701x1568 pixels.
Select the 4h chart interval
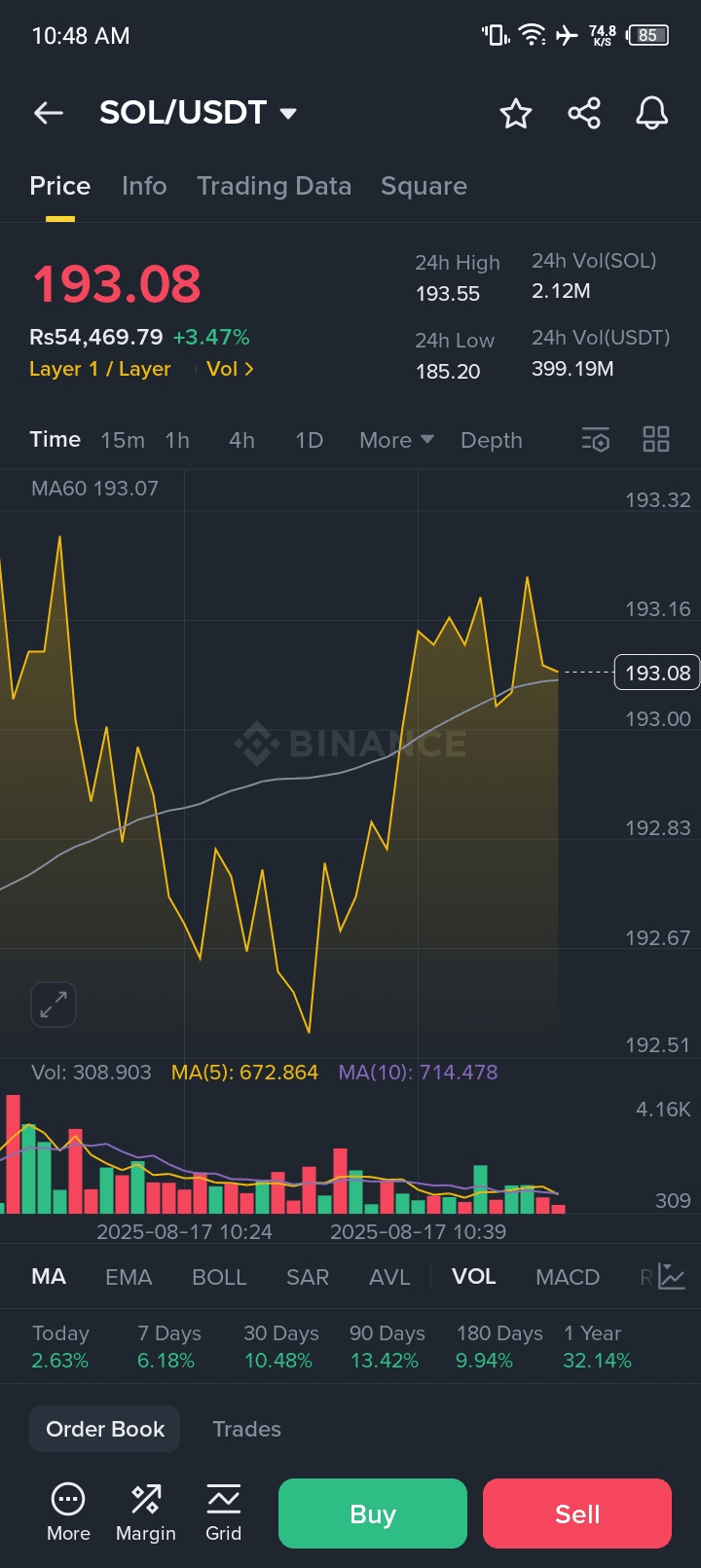[241, 440]
